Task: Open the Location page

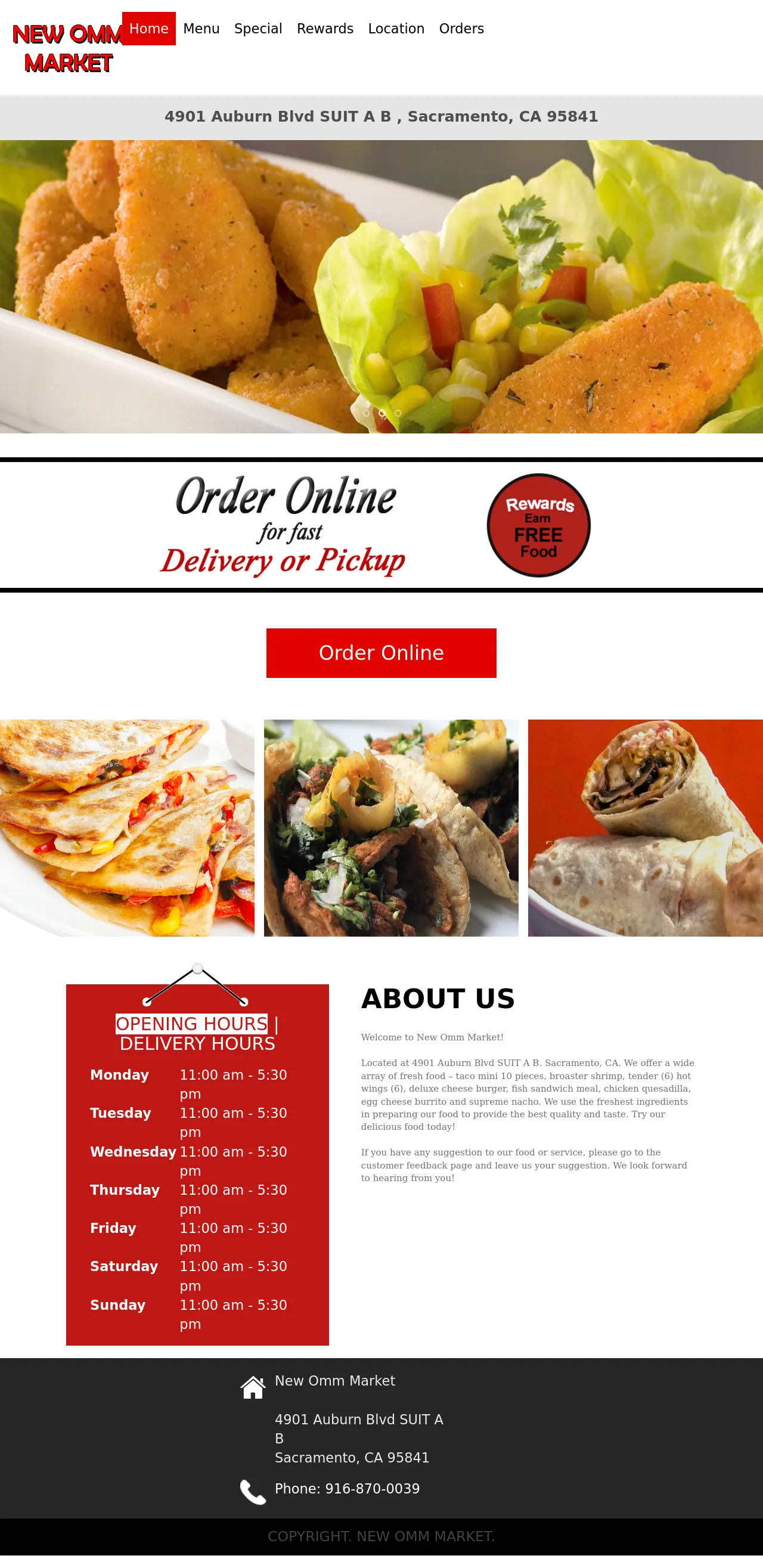Action: point(396,29)
